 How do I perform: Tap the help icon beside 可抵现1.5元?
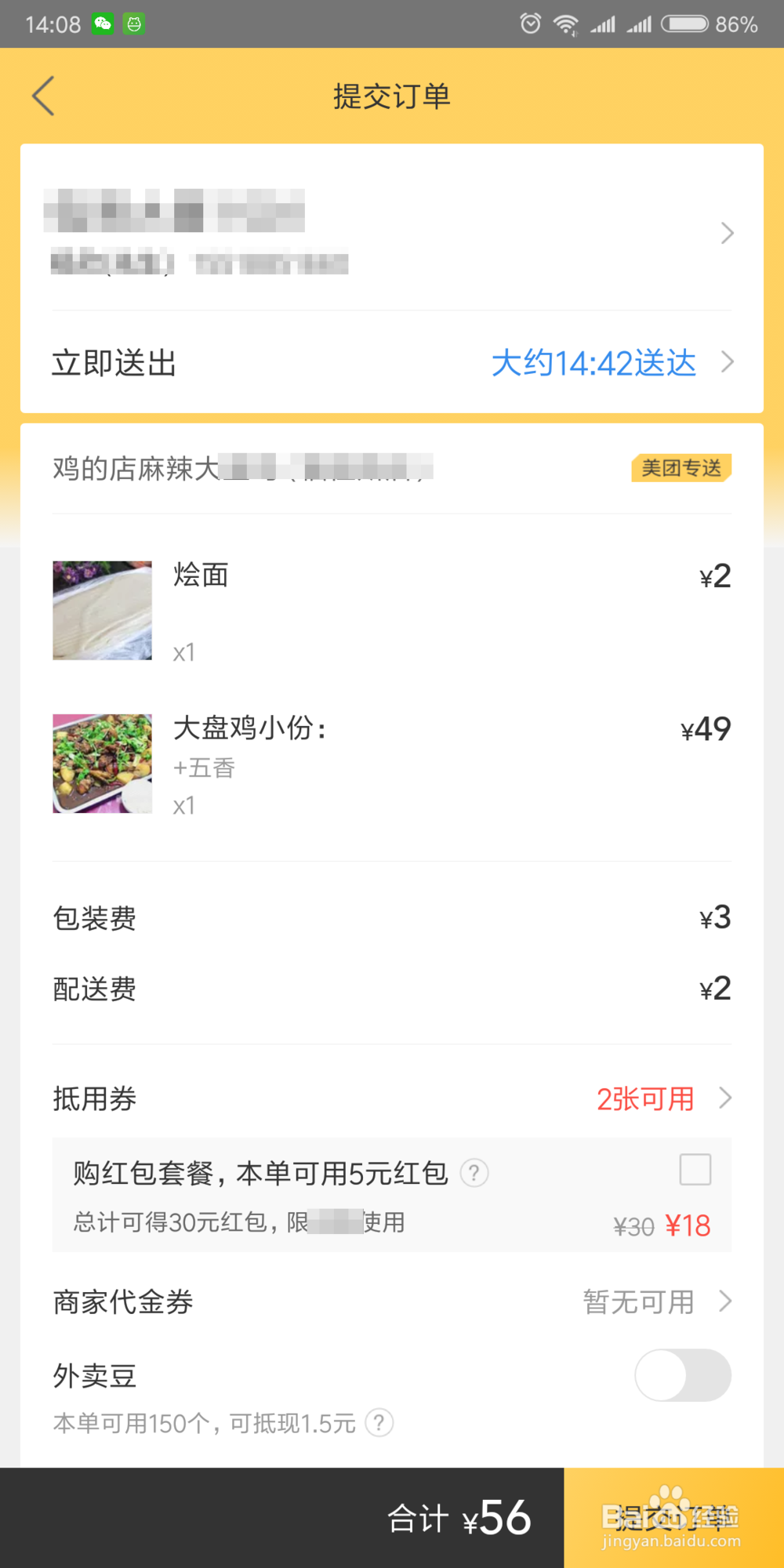click(x=379, y=1422)
